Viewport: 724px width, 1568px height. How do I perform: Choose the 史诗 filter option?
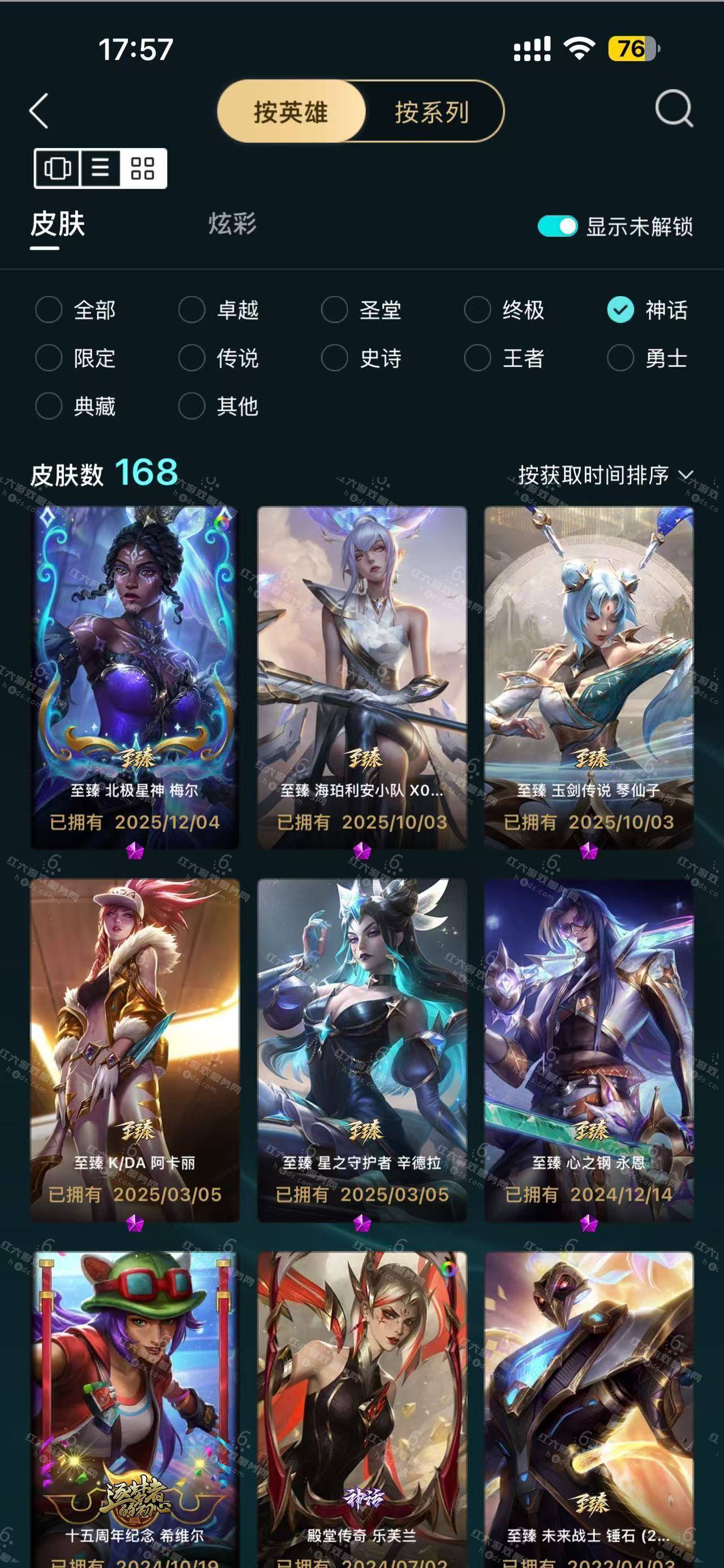tap(335, 358)
